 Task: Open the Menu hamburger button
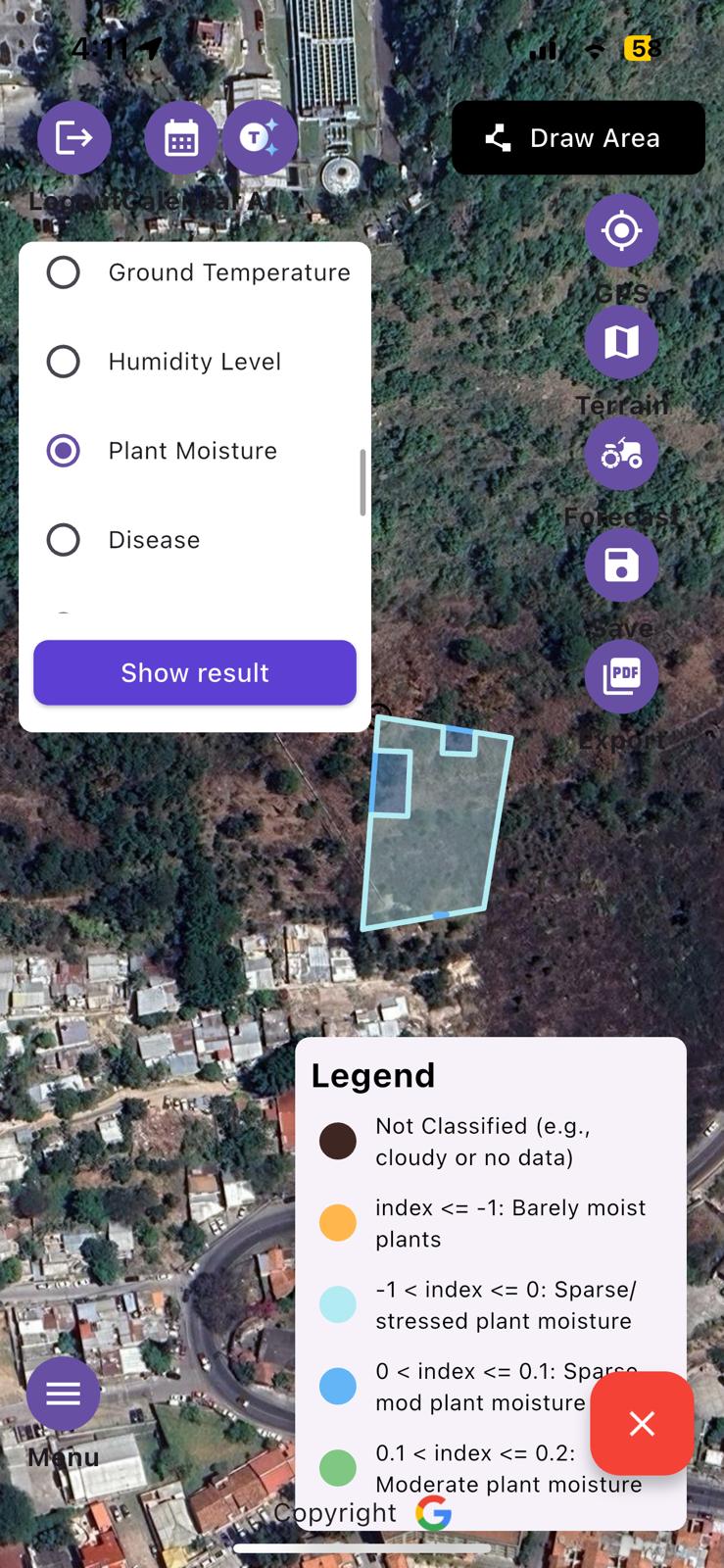coord(63,1394)
